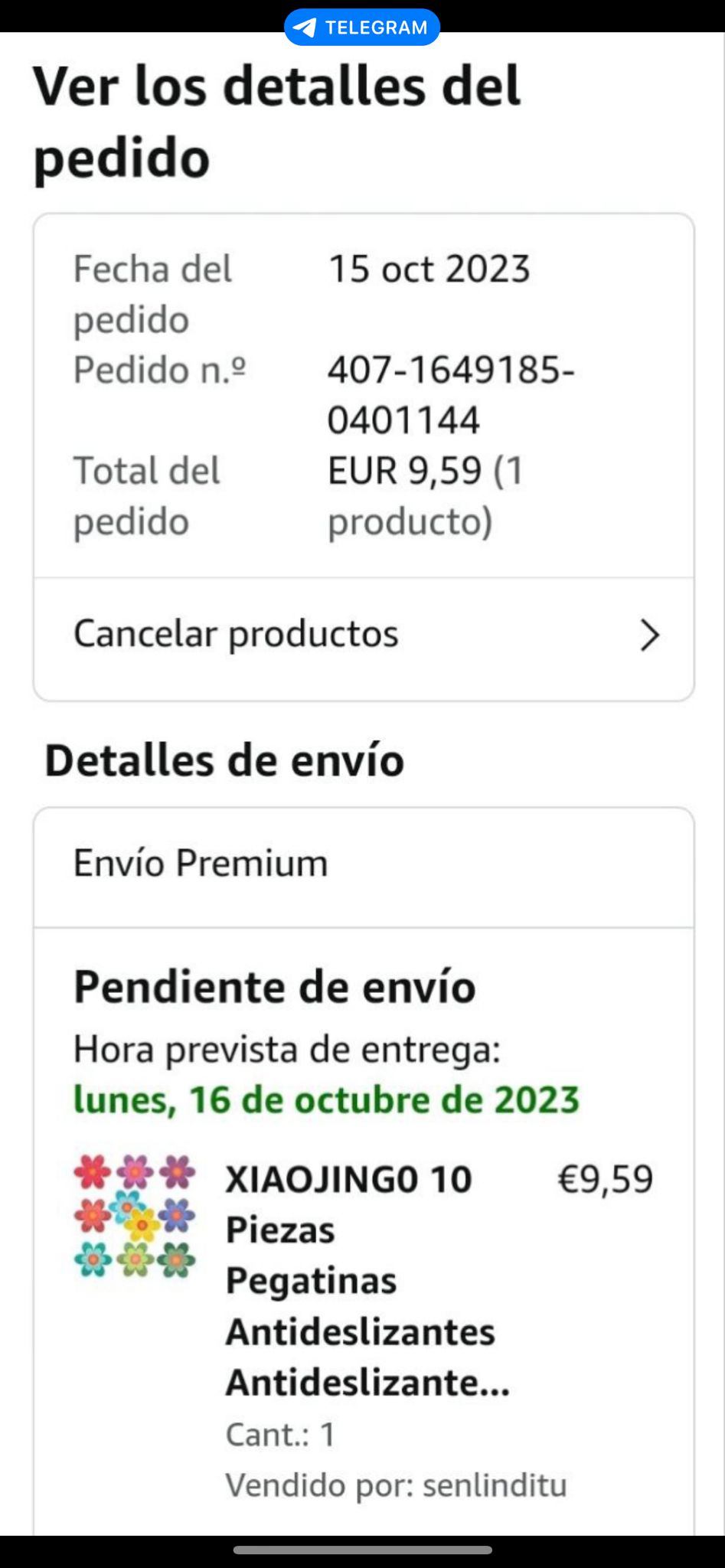Viewport: 725px width, 1568px height.
Task: Return to Telegram via the status pill
Action: tap(361, 28)
